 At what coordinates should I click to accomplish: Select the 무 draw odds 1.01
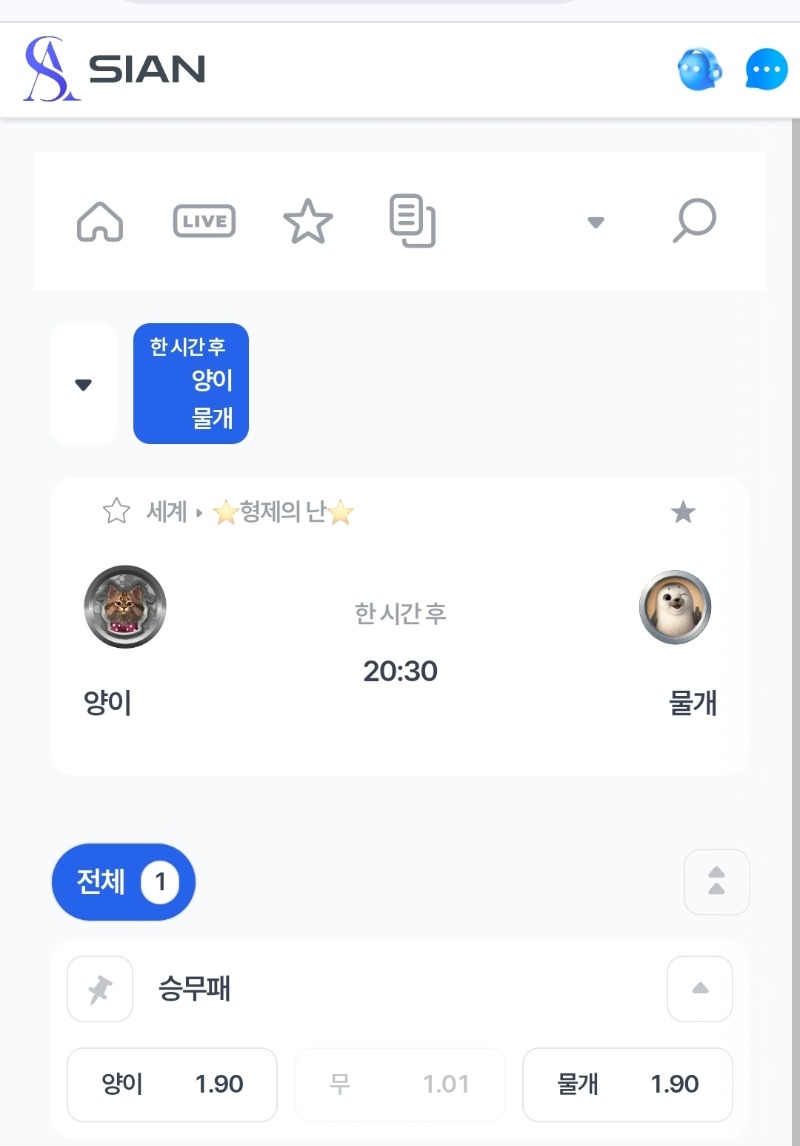400,1084
